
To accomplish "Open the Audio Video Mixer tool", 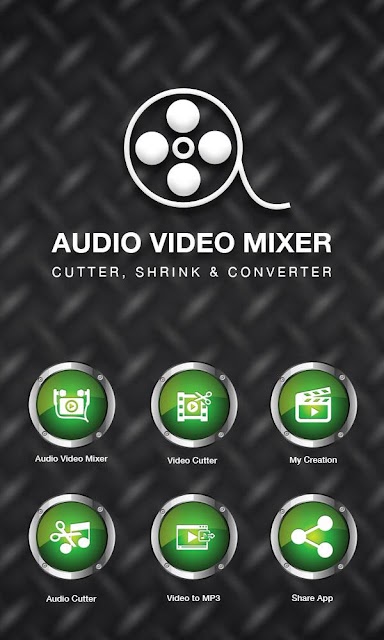I will point(72,404).
